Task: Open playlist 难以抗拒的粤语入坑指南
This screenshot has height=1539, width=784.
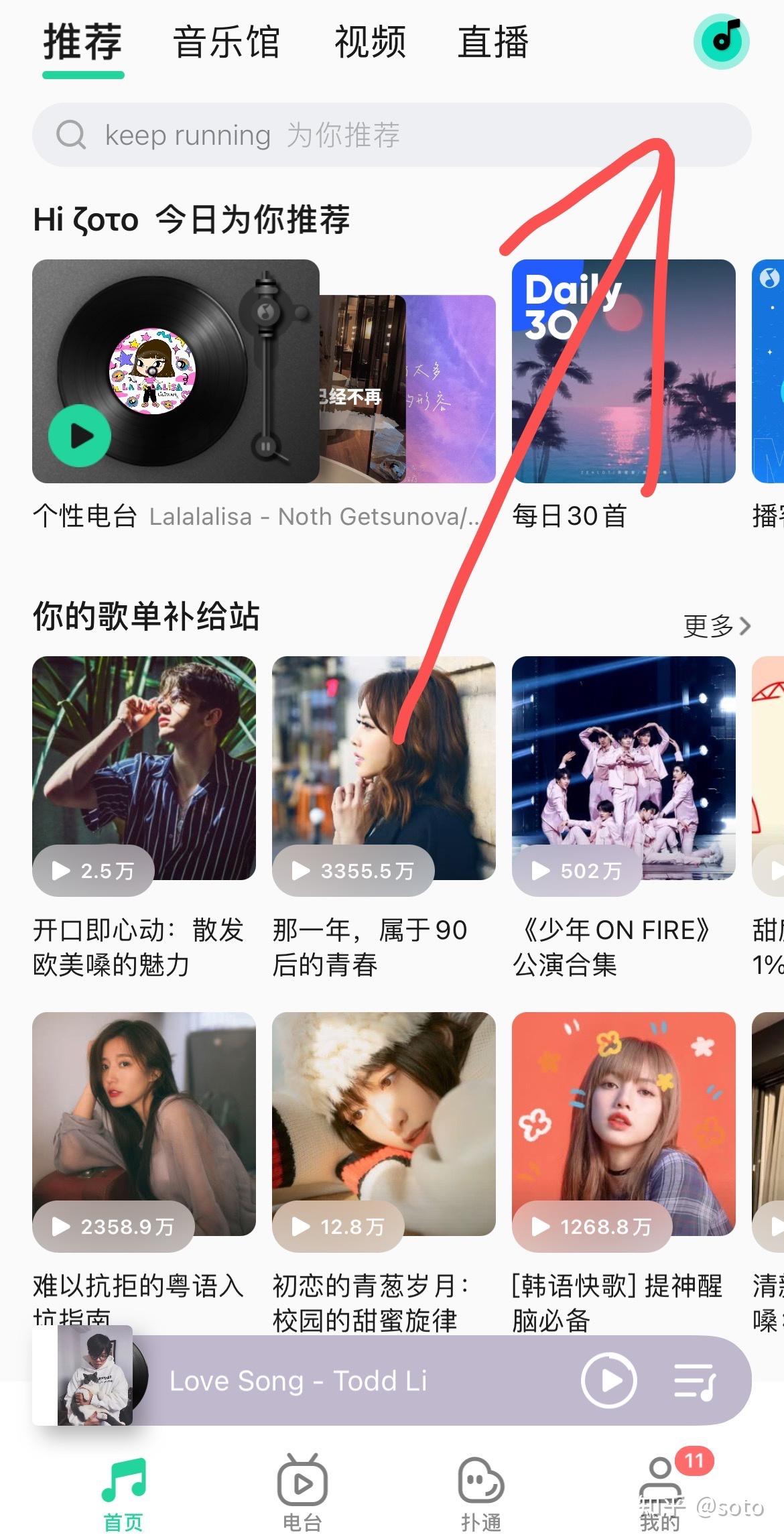Action: pyautogui.click(x=144, y=1123)
